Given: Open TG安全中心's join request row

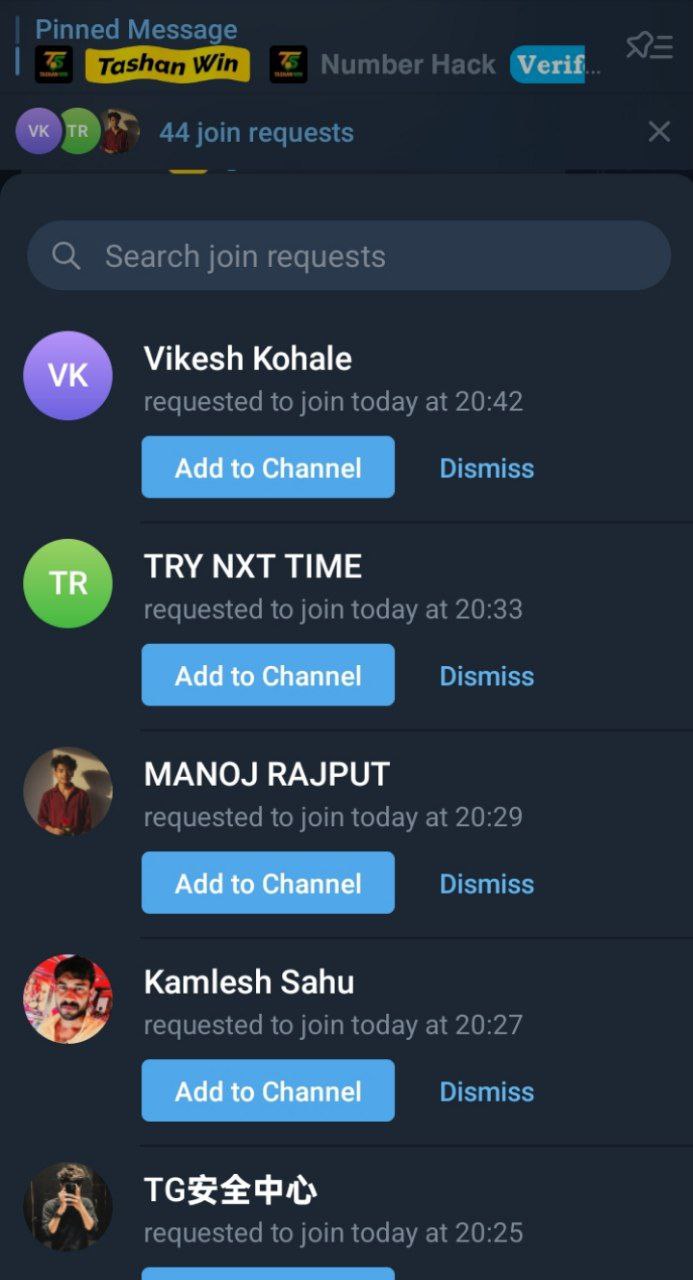Looking at the screenshot, I should click(x=333, y=1210).
